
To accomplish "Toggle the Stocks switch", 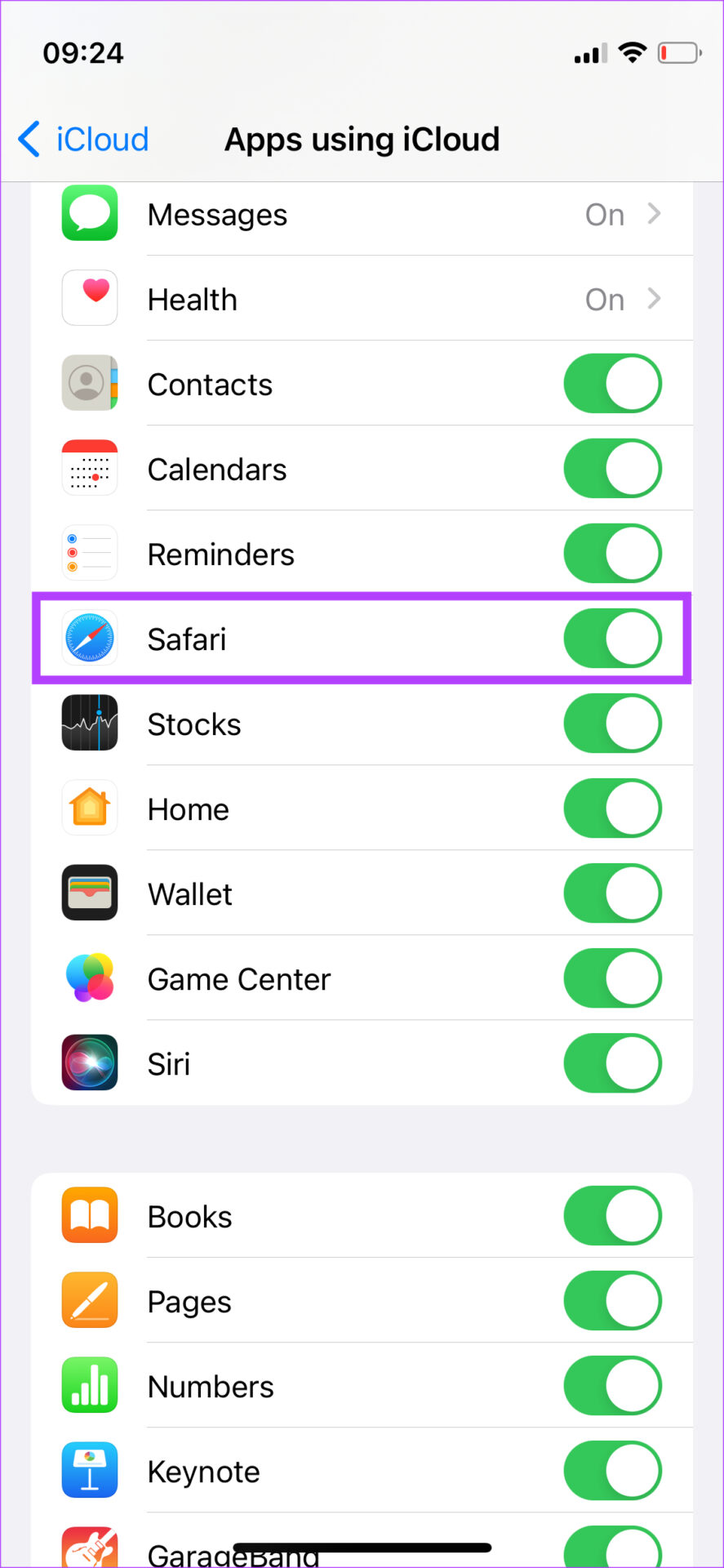I will coord(612,724).
